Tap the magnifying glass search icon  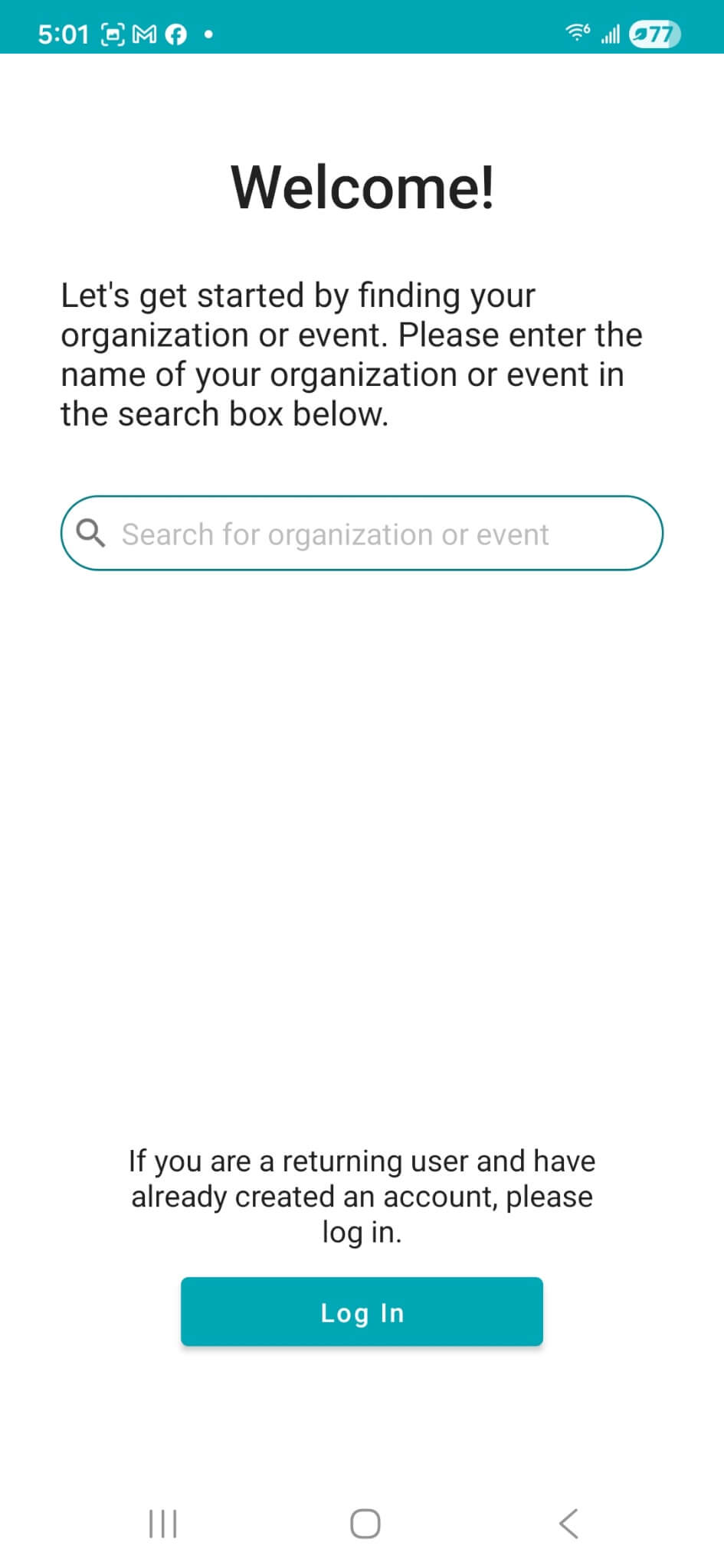click(91, 532)
